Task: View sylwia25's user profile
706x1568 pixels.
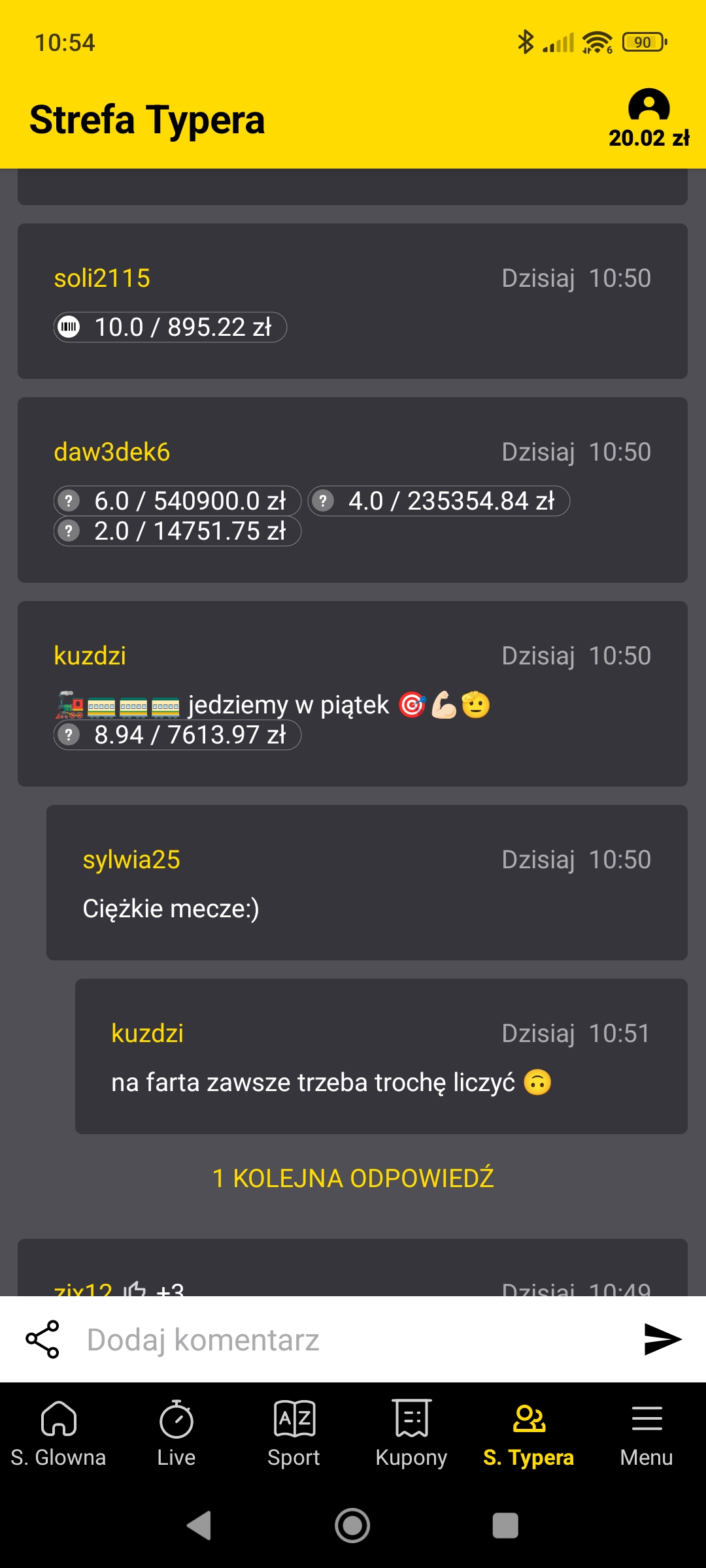Action: pos(131,860)
